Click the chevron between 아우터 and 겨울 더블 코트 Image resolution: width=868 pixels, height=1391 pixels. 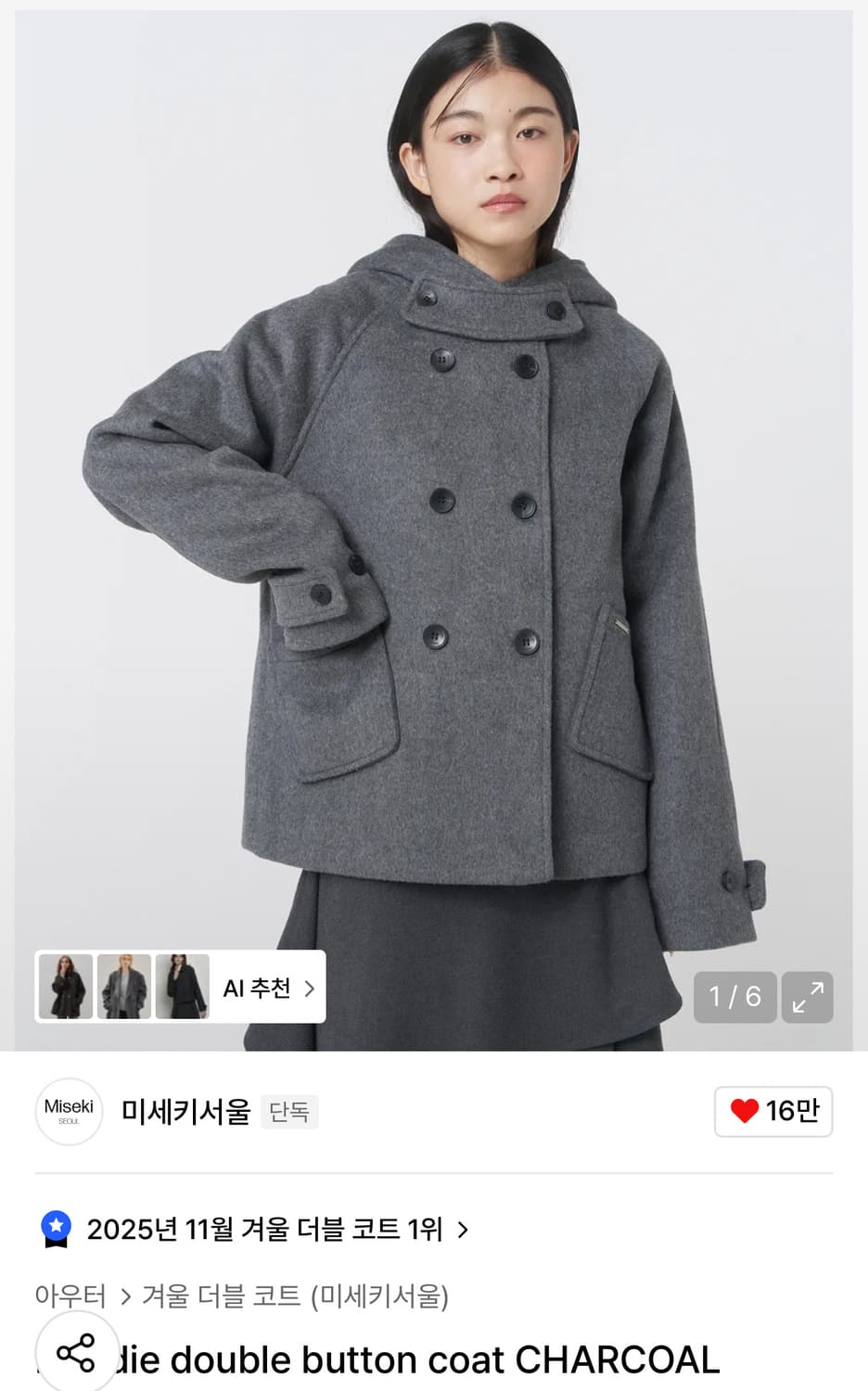[x=124, y=1296]
